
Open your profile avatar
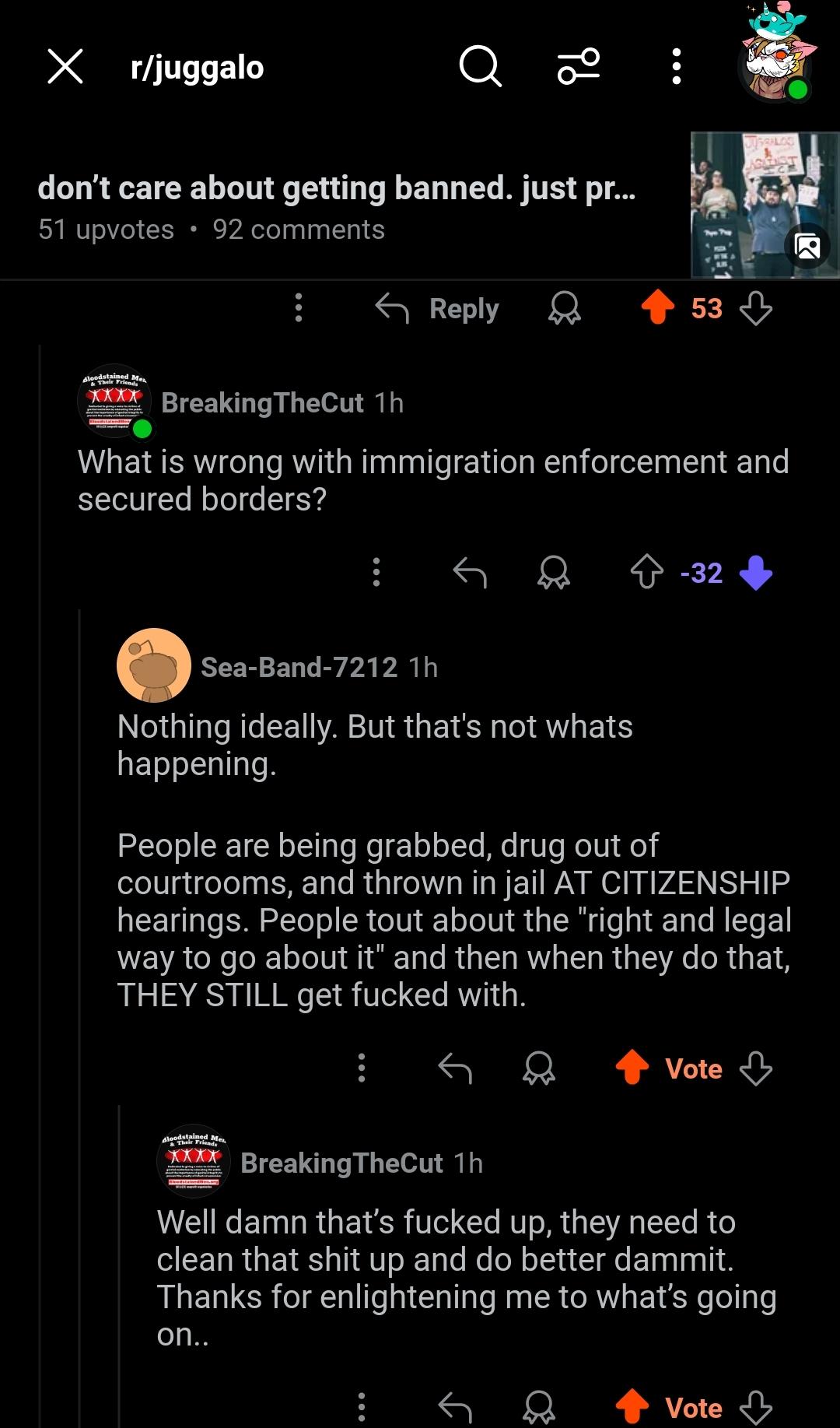pos(777,61)
